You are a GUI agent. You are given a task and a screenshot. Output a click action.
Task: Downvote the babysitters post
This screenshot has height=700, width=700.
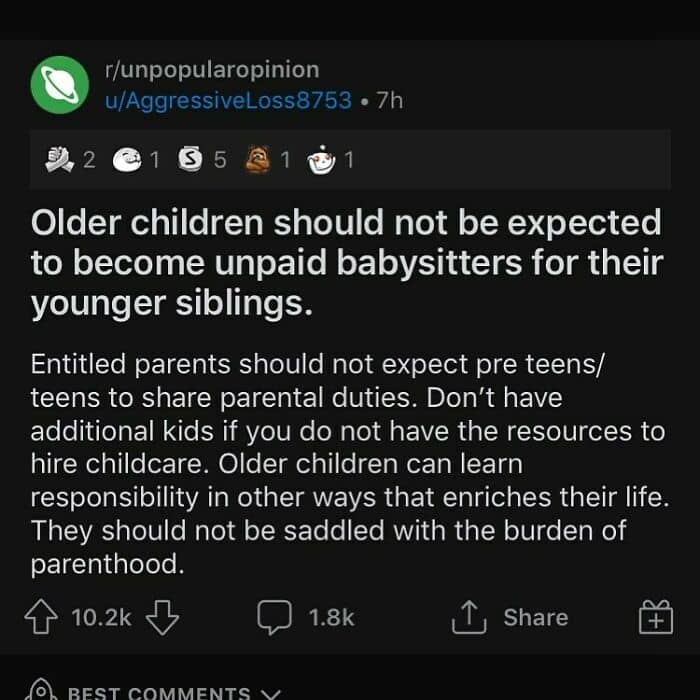pos(162,617)
